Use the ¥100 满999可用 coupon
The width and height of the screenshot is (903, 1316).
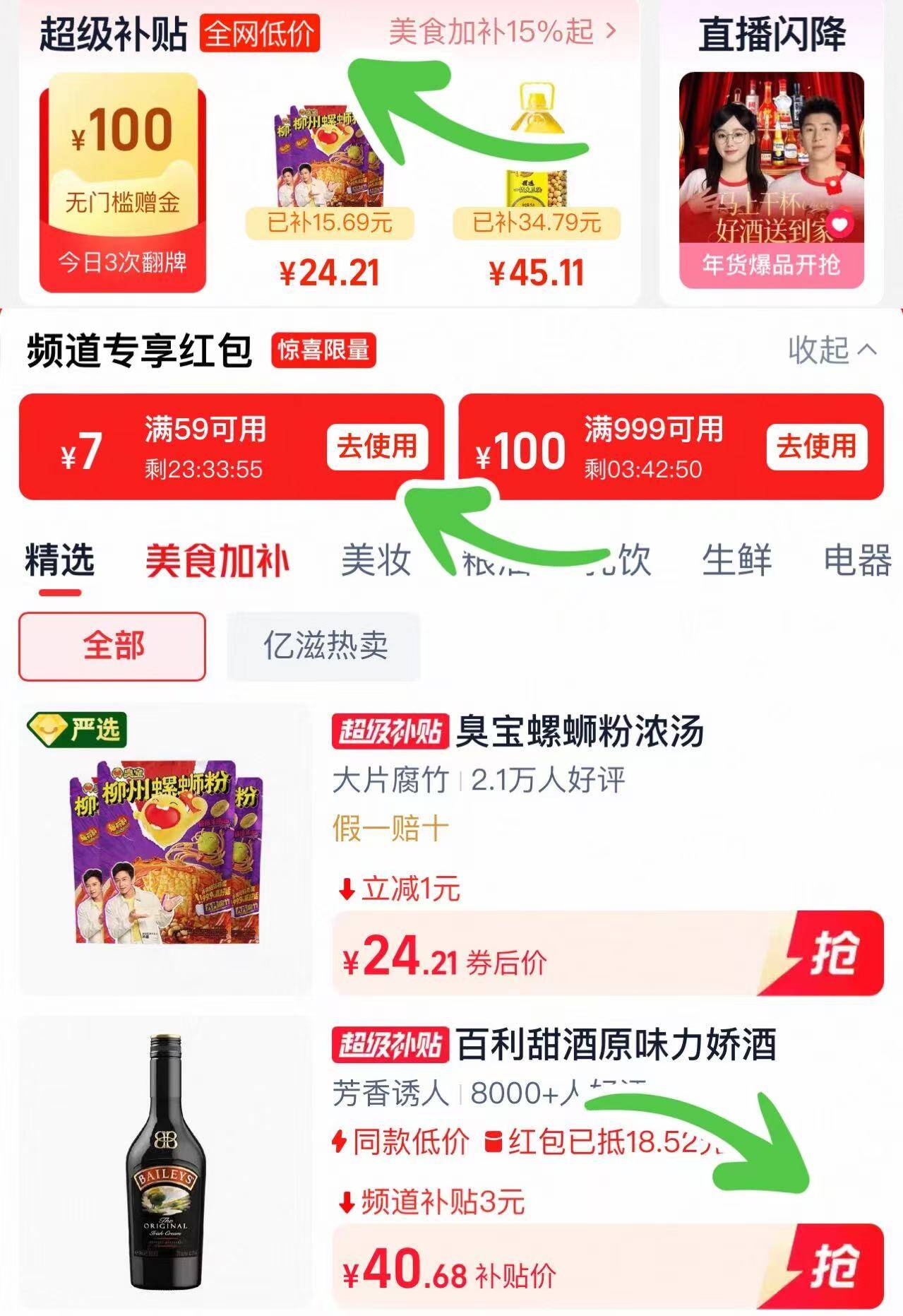click(x=817, y=446)
